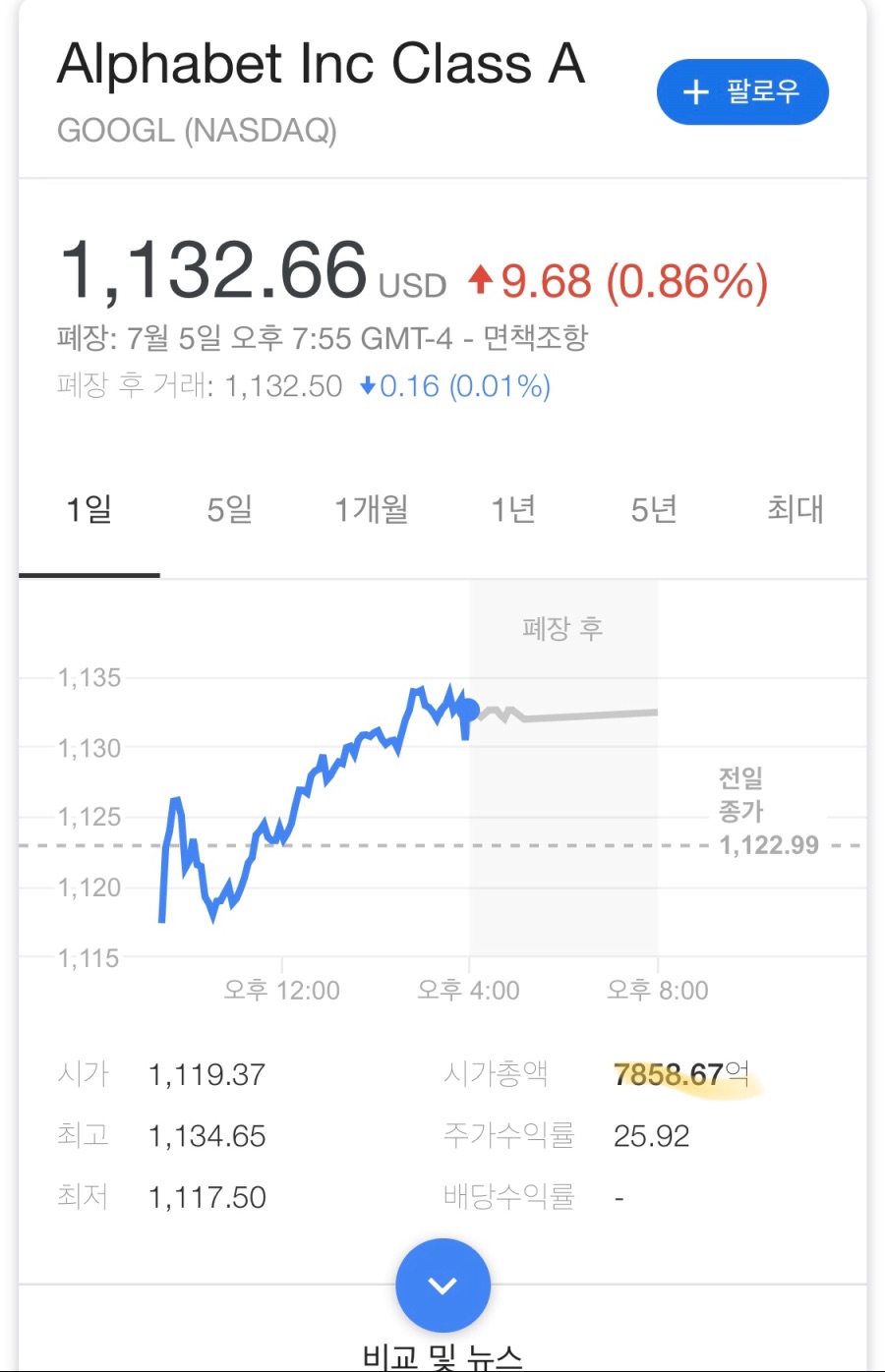
Task: Click the 주가수익률 value 25.92
Action: pos(649,1135)
